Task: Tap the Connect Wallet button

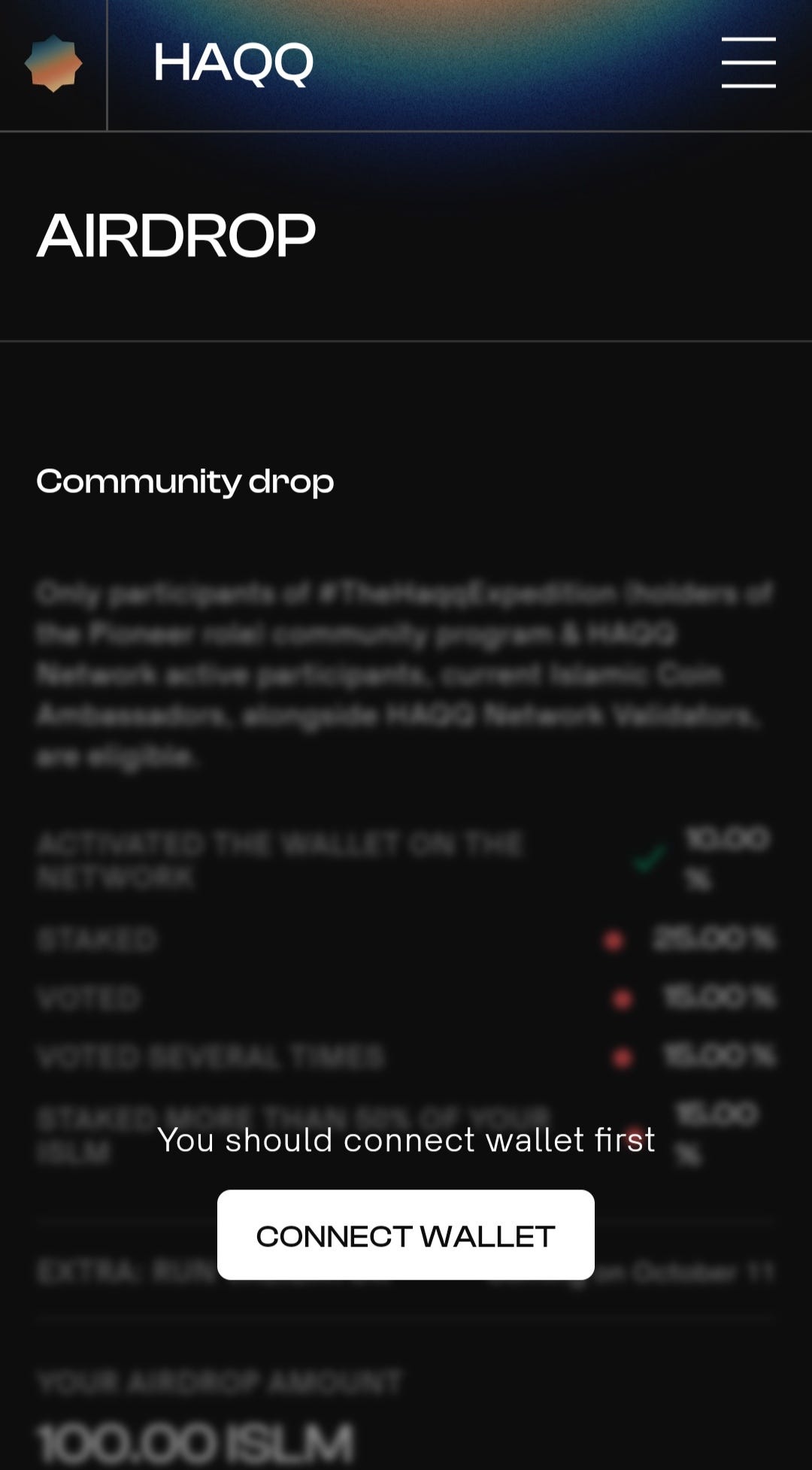Action: 406,1235
